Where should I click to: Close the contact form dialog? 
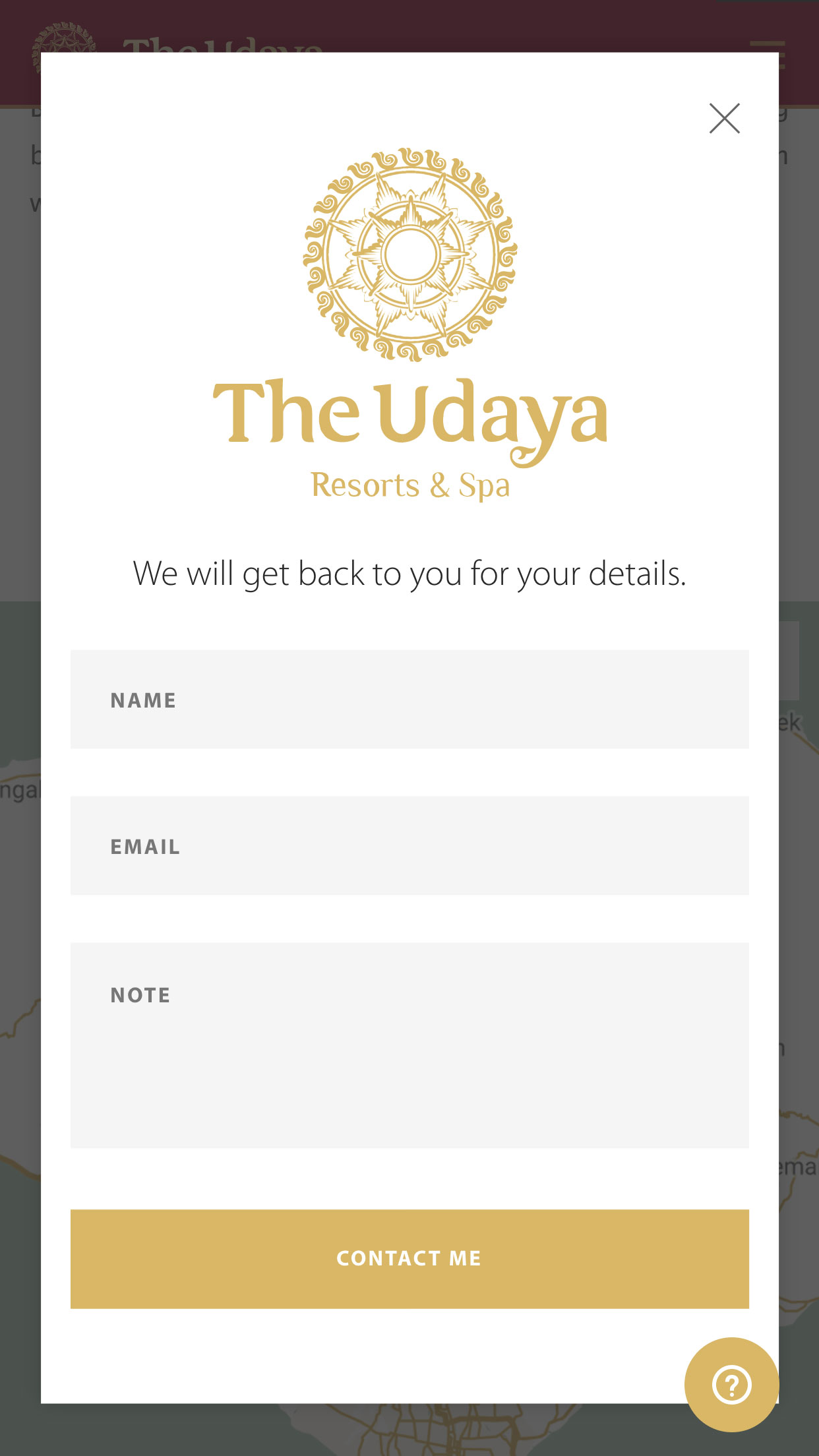click(x=724, y=119)
